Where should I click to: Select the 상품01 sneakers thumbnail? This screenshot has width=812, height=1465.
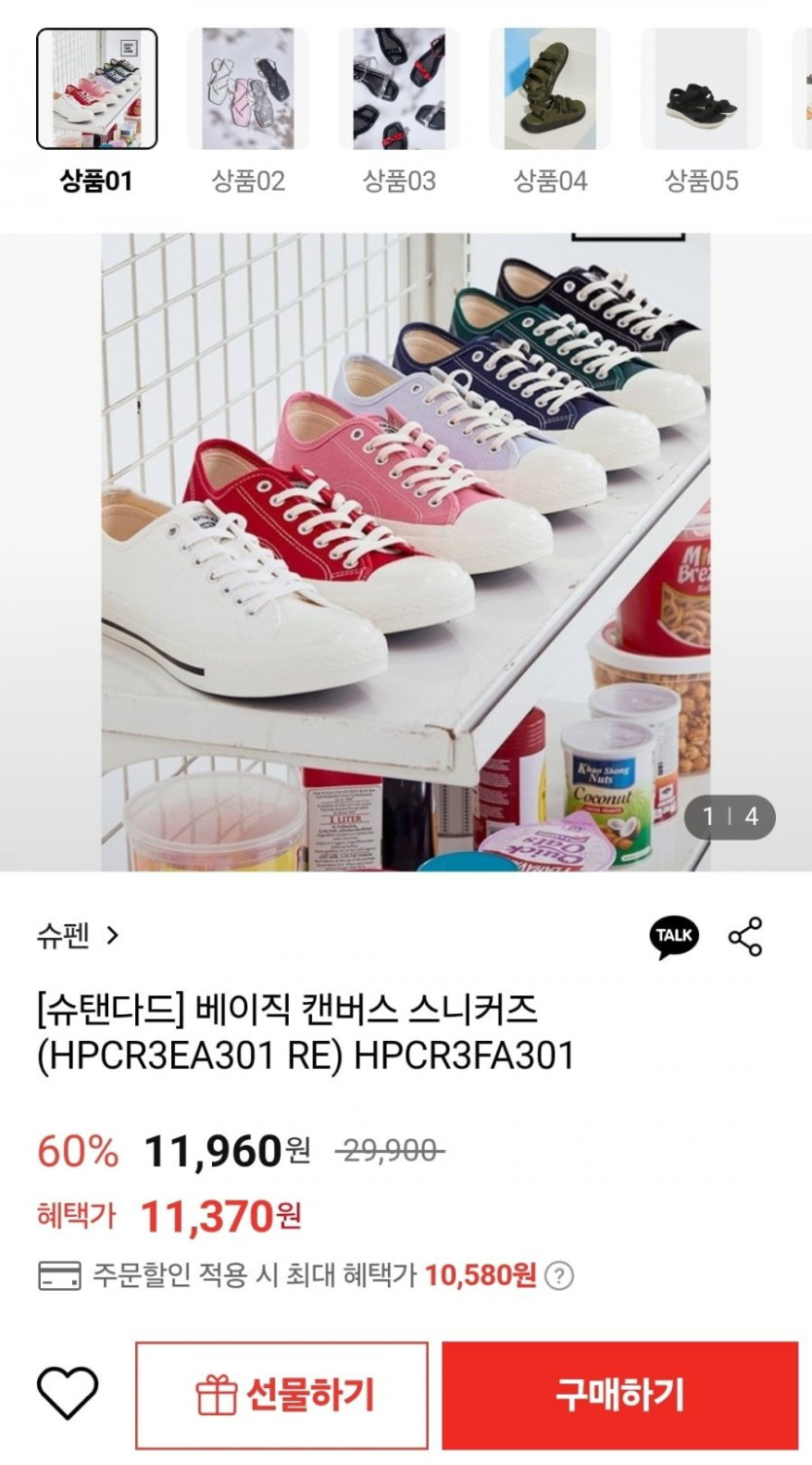[96, 89]
